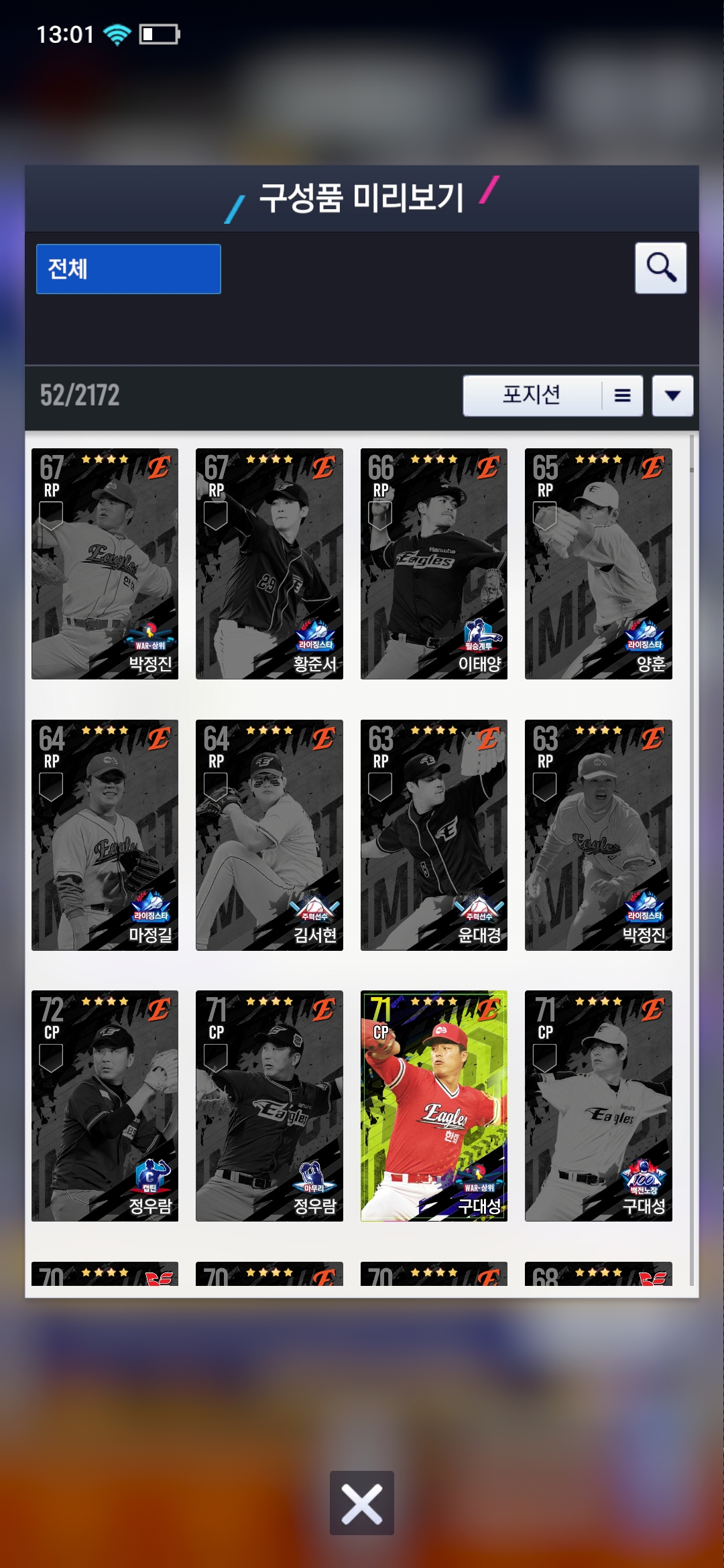View the 72 CP 정우람 card
The image size is (724, 1568).
105,1106
